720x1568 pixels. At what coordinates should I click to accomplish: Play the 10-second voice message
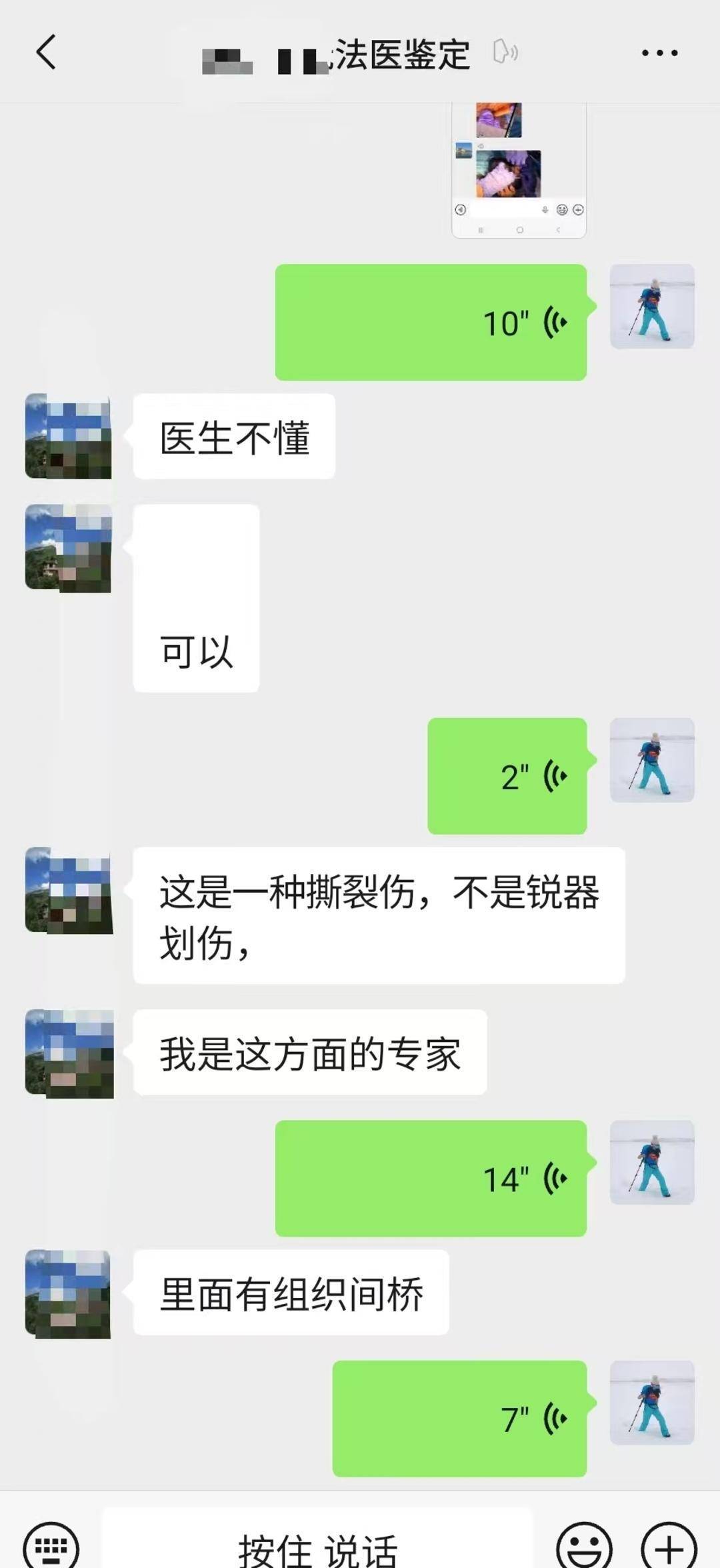click(x=431, y=322)
